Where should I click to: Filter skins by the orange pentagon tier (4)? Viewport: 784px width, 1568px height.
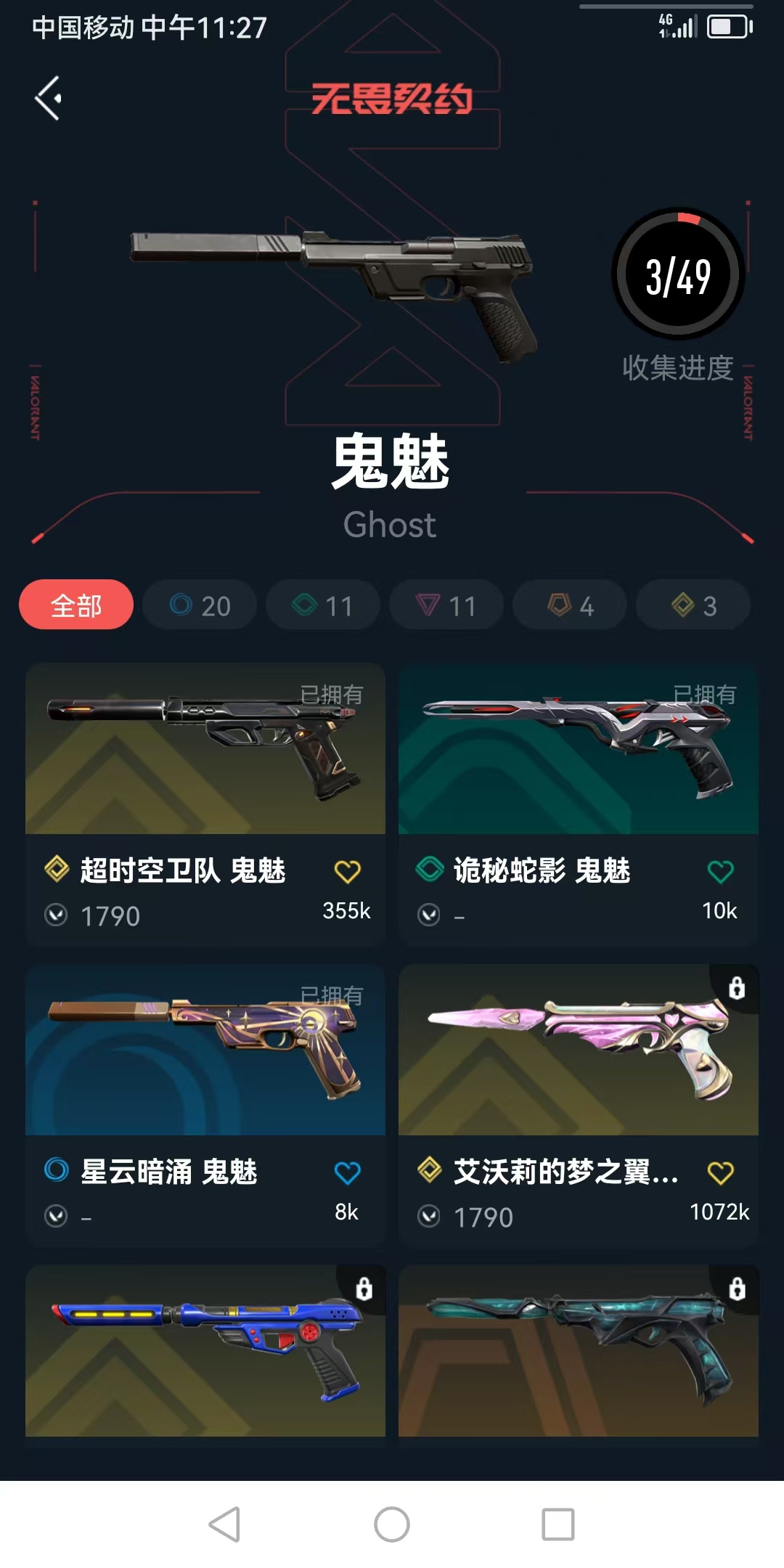570,605
